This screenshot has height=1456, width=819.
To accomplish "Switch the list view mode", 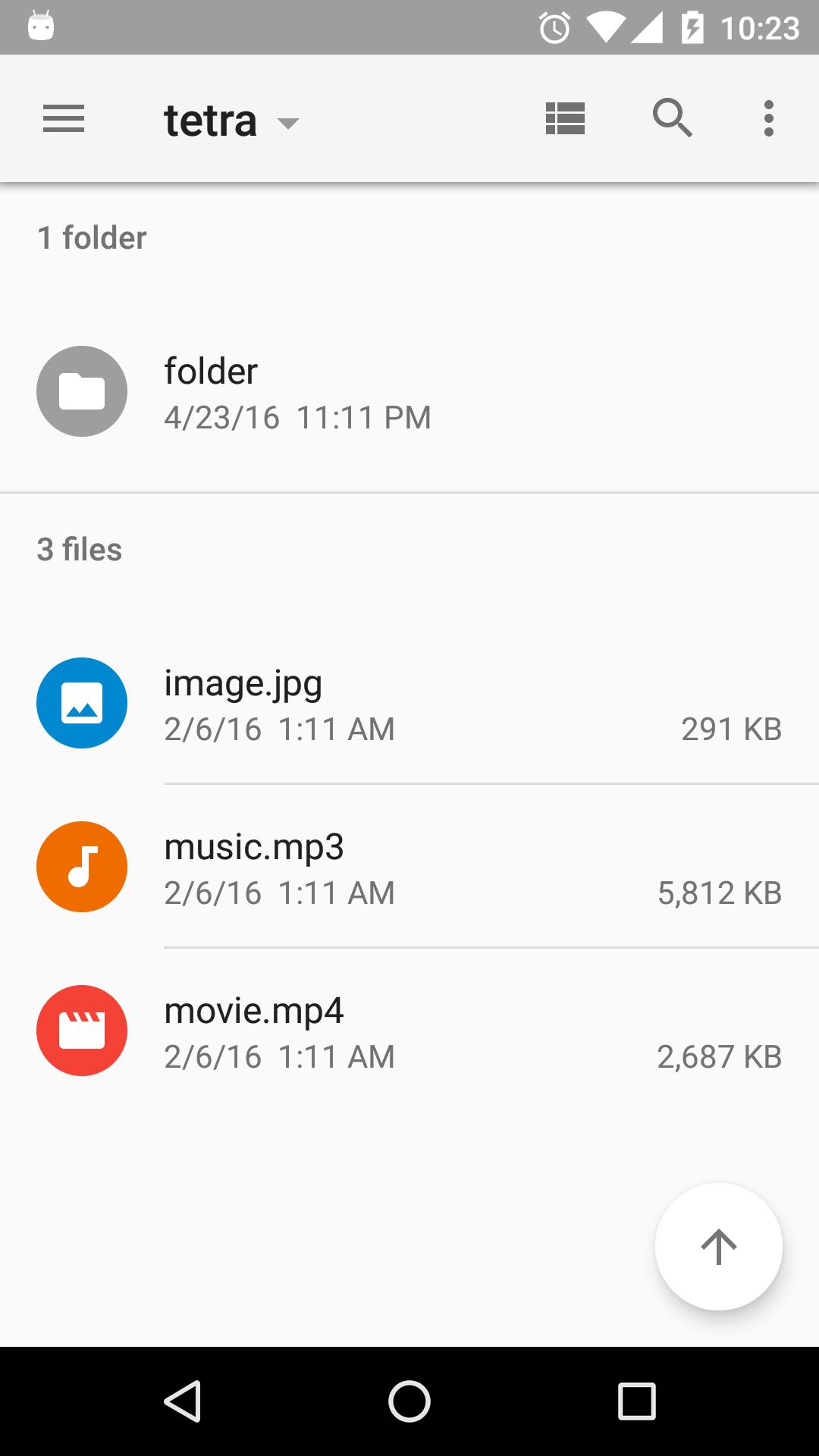I will [x=565, y=119].
